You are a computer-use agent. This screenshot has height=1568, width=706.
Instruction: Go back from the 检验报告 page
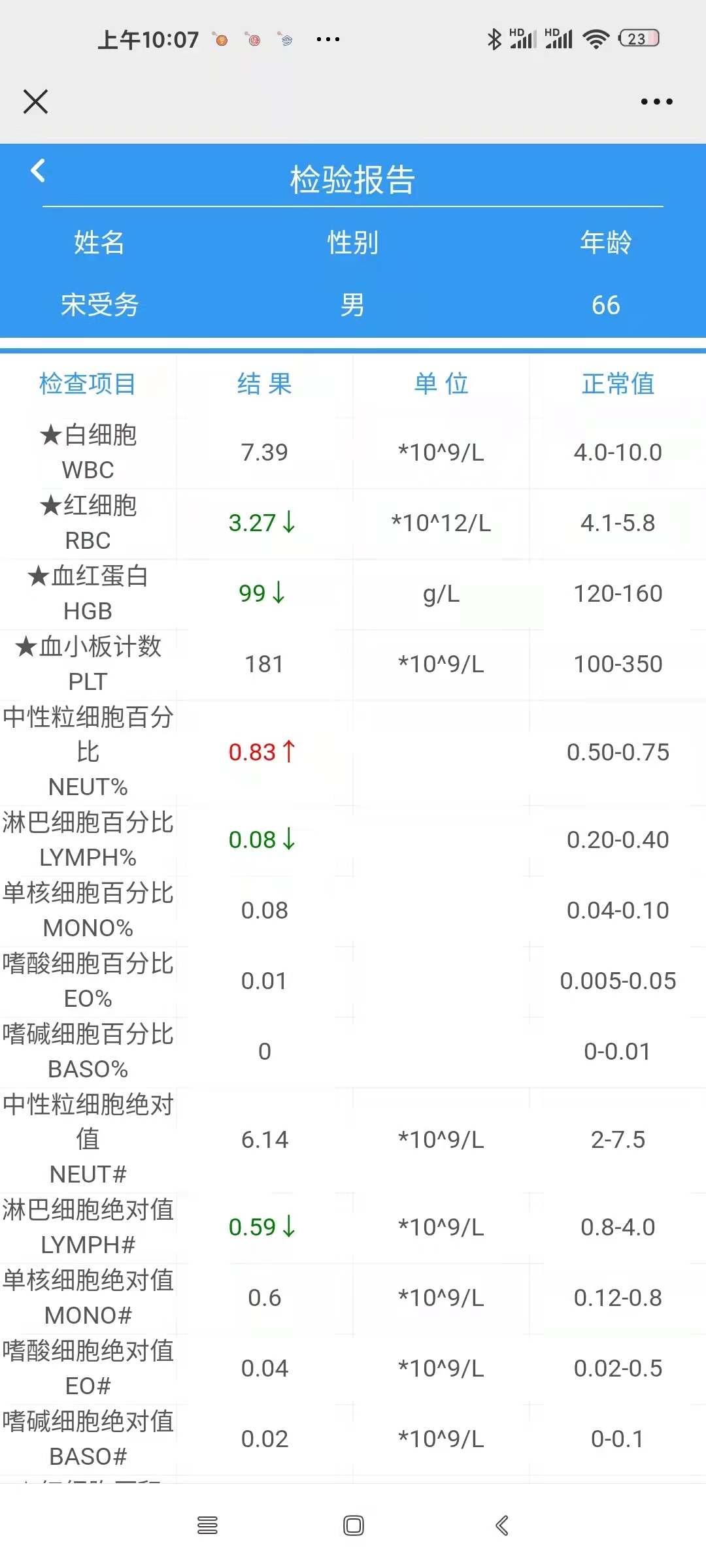coord(38,171)
